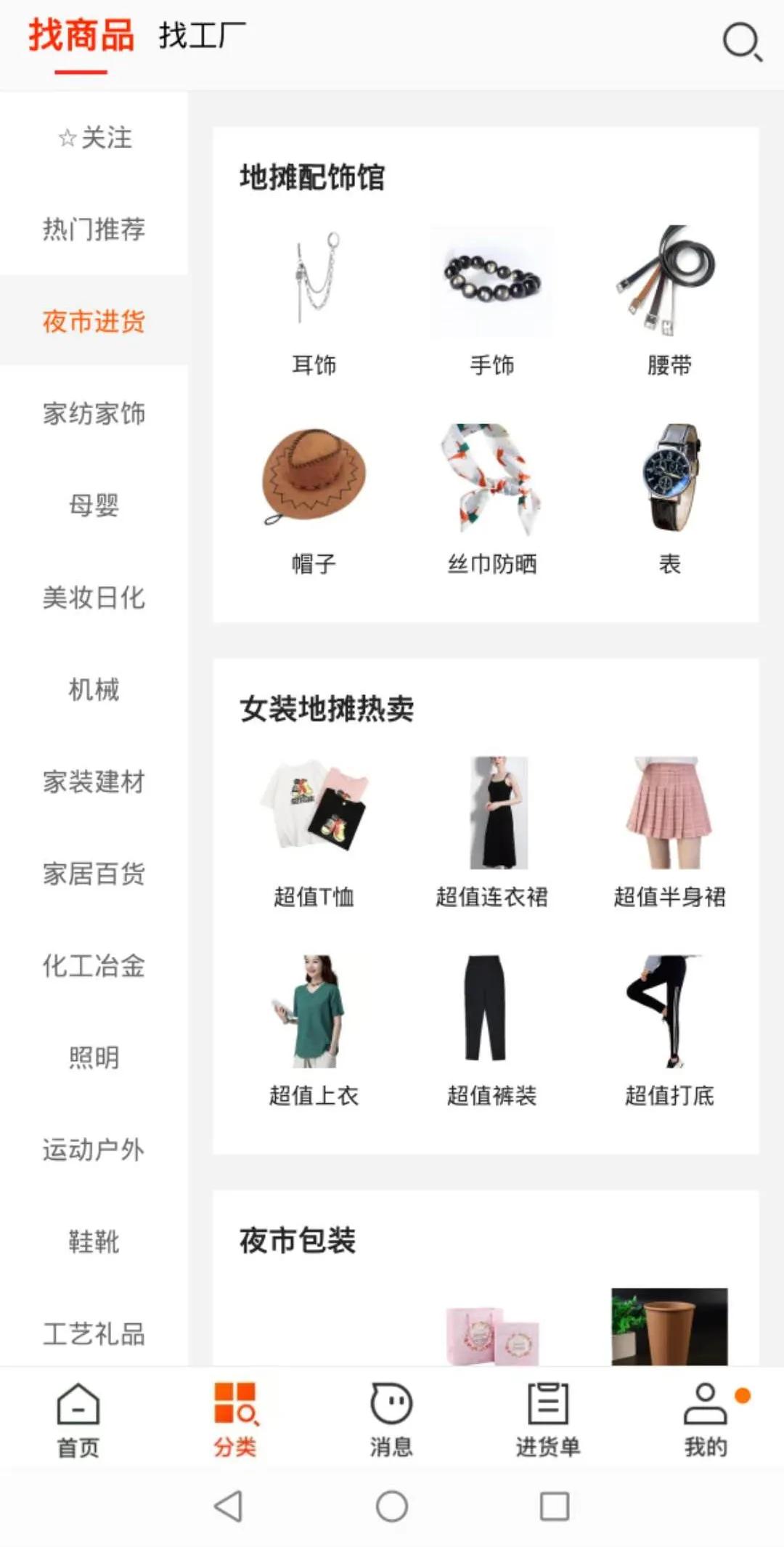Screen dimensions: 784x1547
Task: Tap the 超值T恤 t-shirt image
Action: point(314,810)
